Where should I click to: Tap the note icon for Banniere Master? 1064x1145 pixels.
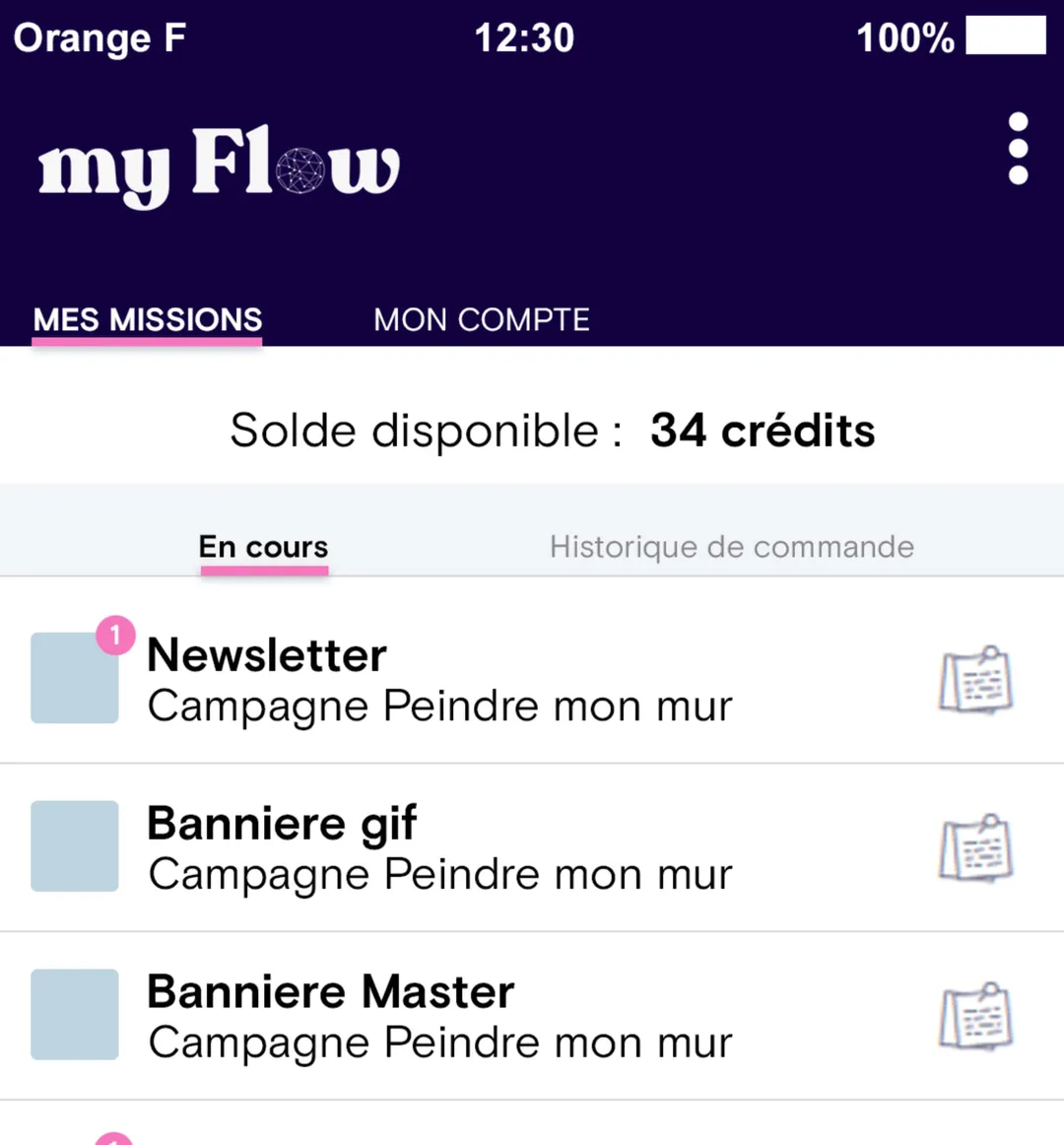975,1016
